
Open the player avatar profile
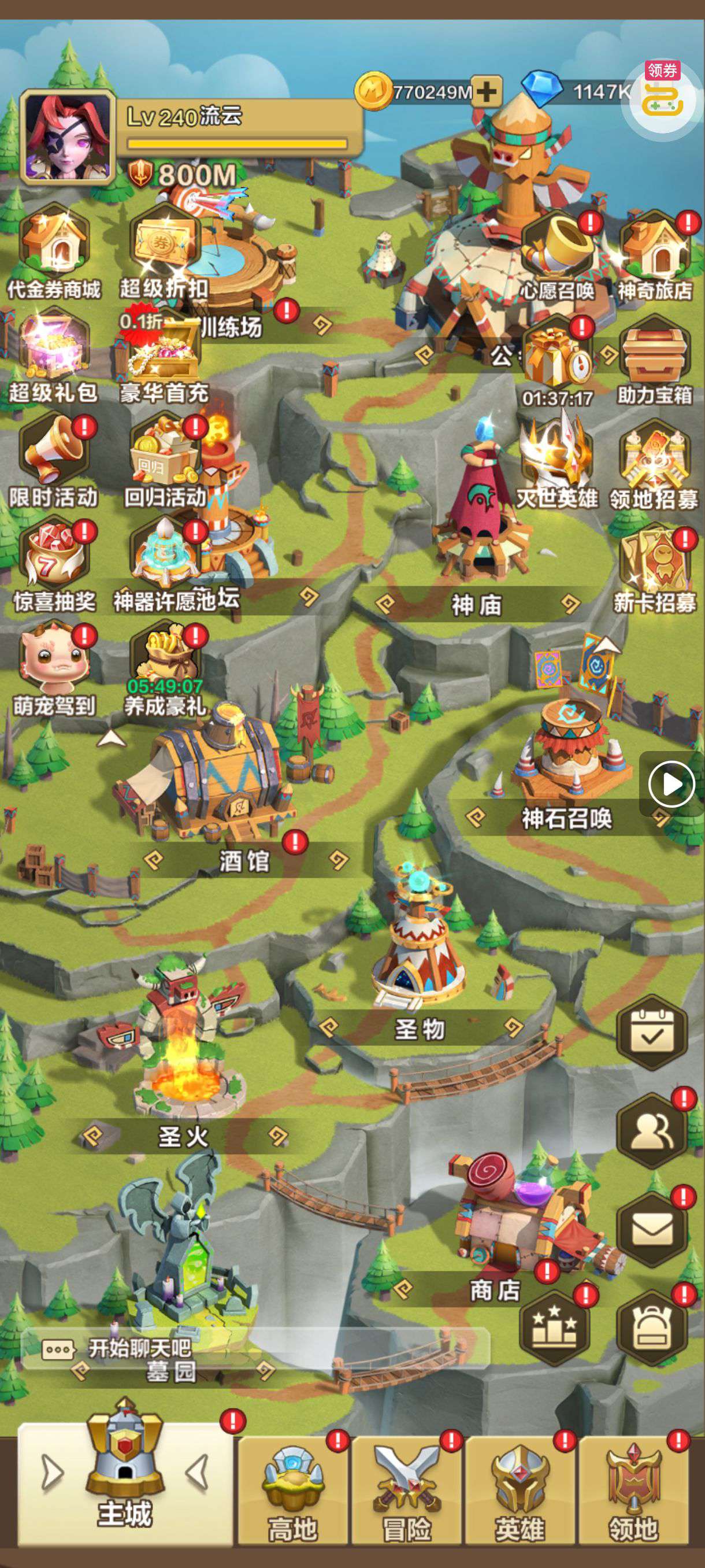point(68,137)
